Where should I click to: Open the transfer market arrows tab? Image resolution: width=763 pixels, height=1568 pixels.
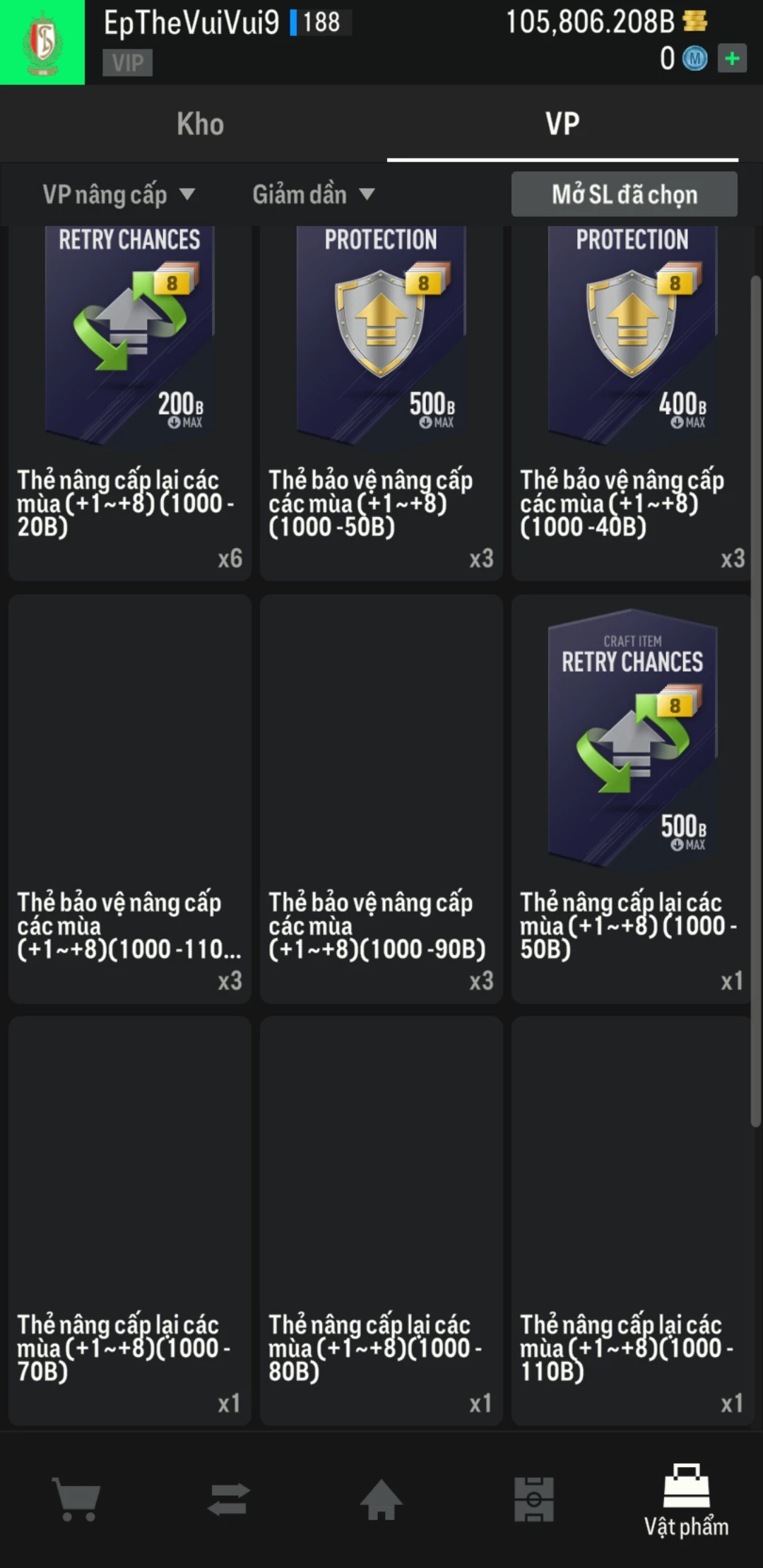[x=229, y=1499]
